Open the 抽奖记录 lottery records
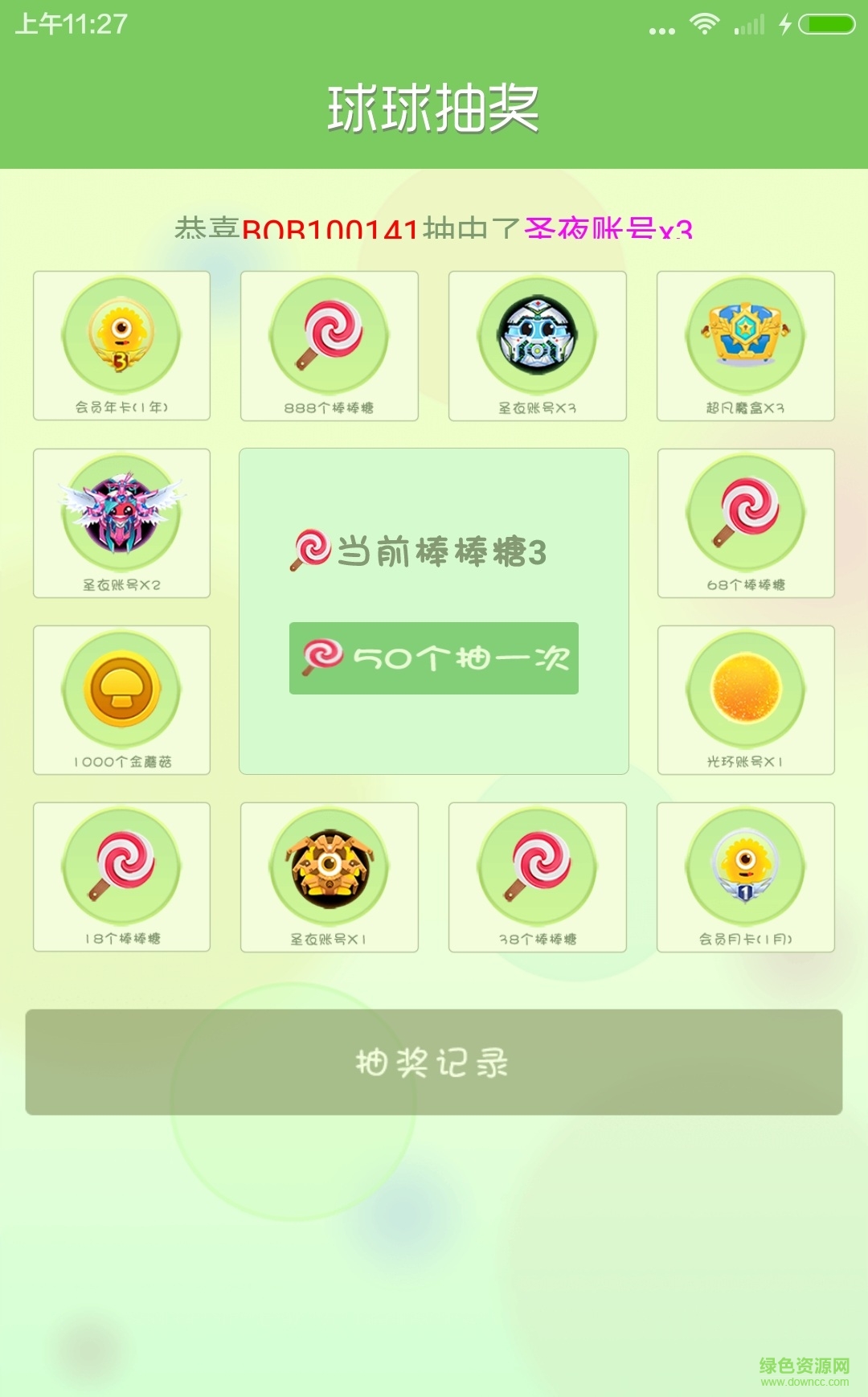Viewport: 868px width, 1397px height. (434, 1062)
